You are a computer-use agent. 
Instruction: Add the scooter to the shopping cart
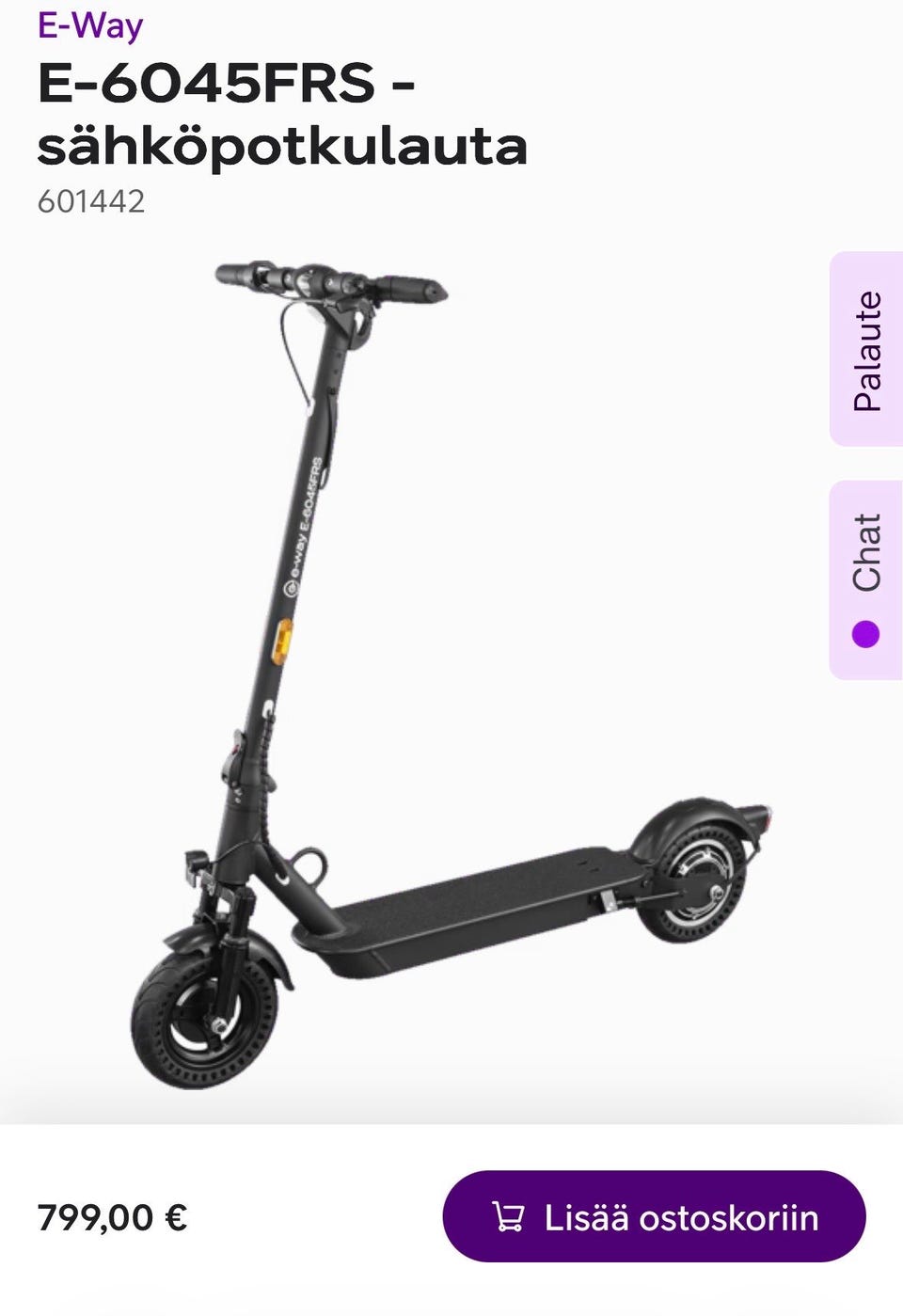654,1216
